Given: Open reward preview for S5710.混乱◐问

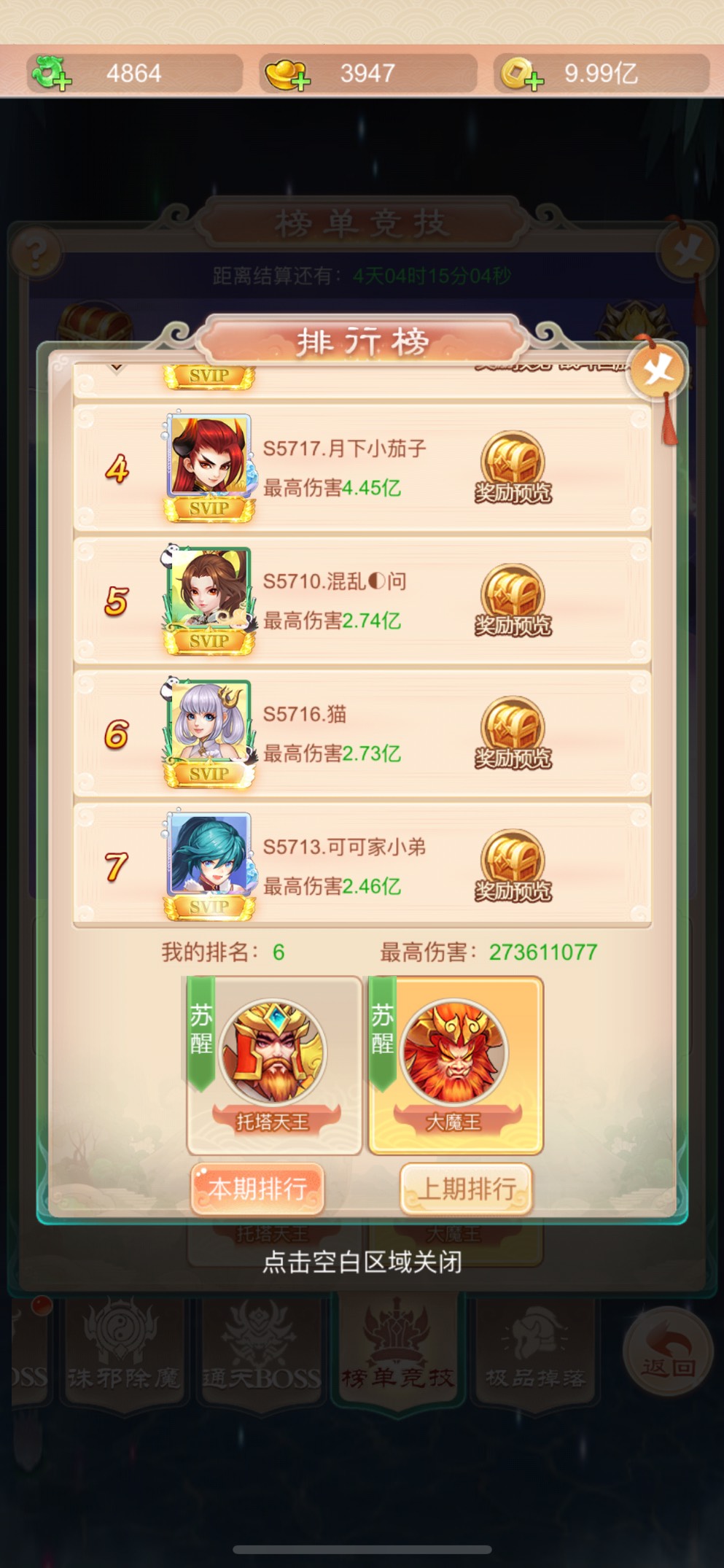Looking at the screenshot, I should tap(513, 600).
